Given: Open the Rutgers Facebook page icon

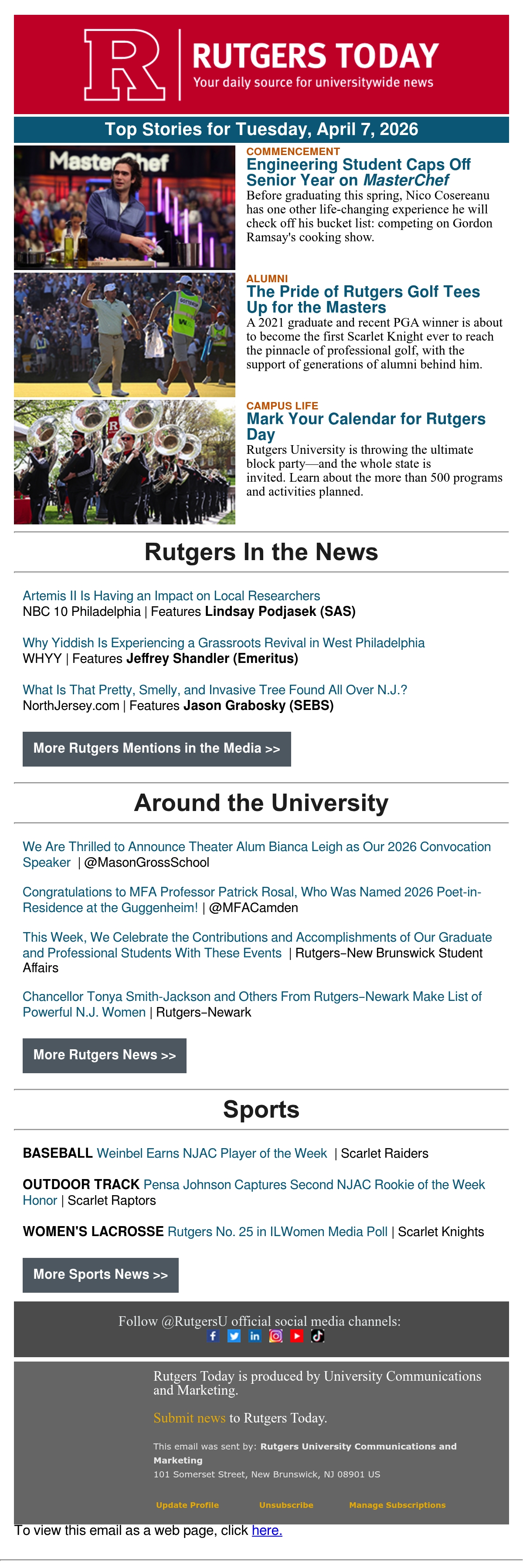Looking at the screenshot, I should point(213,1335).
